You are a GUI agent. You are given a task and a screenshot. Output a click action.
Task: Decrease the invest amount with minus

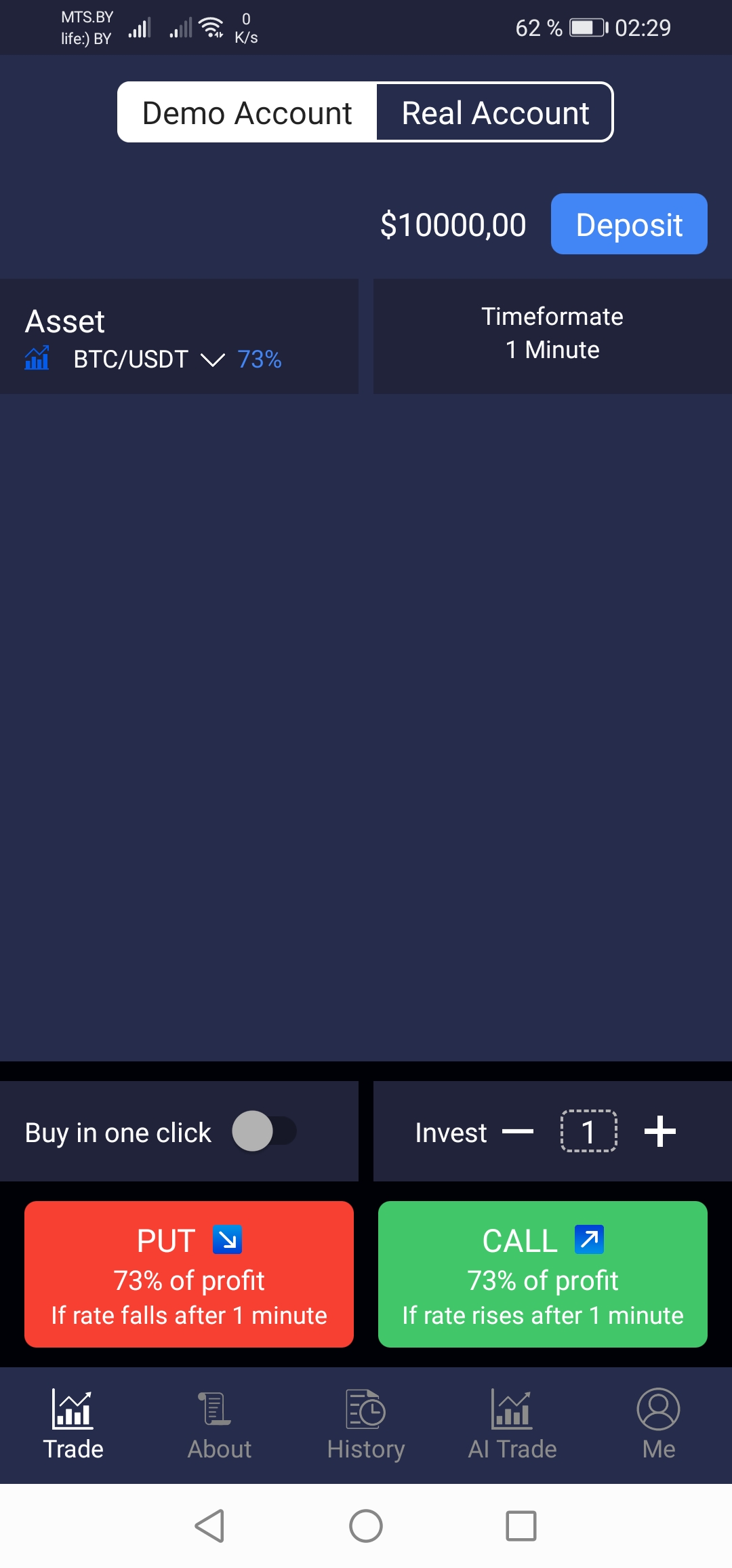[x=518, y=1131]
